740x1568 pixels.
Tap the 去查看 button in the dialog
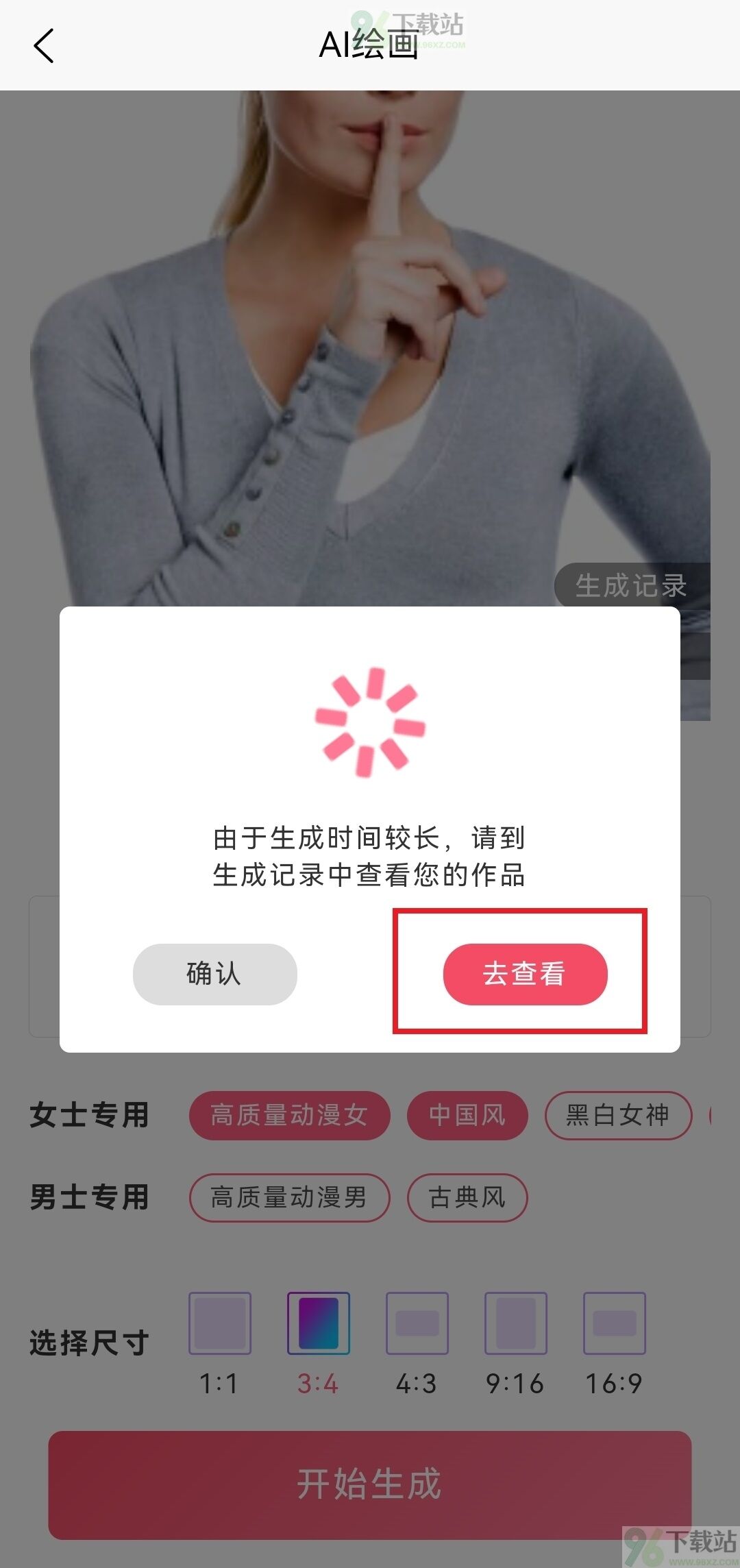pos(525,974)
